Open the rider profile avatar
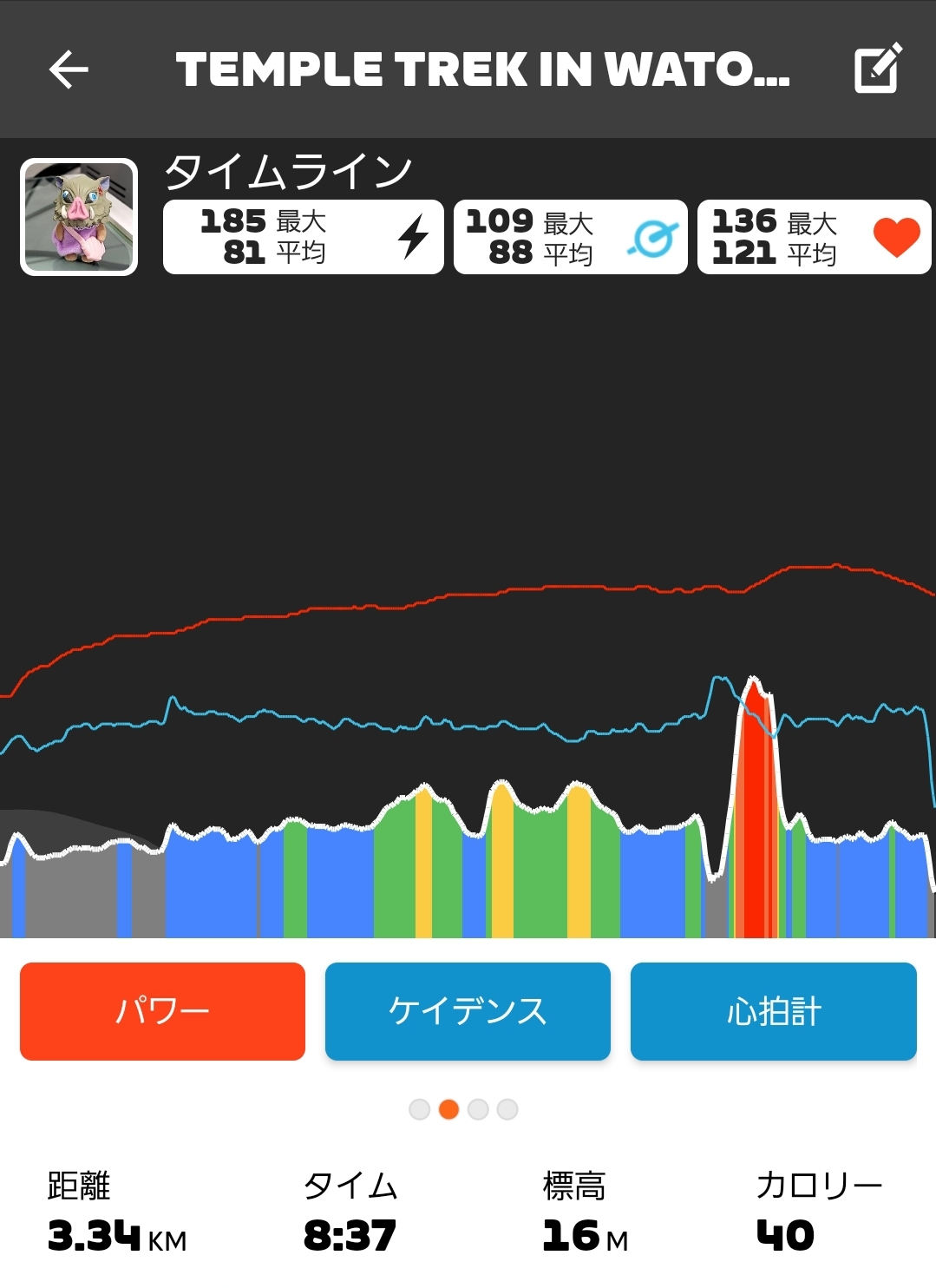This screenshot has width=936, height=1288. [x=79, y=217]
